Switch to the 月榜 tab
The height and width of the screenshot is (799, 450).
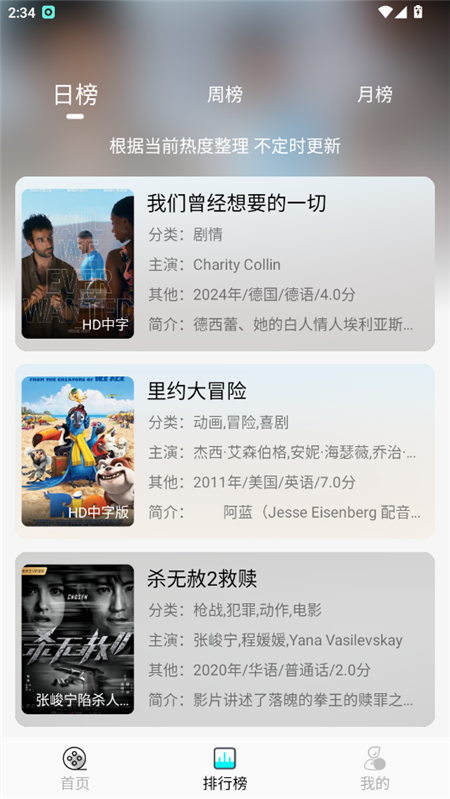pyautogui.click(x=375, y=95)
